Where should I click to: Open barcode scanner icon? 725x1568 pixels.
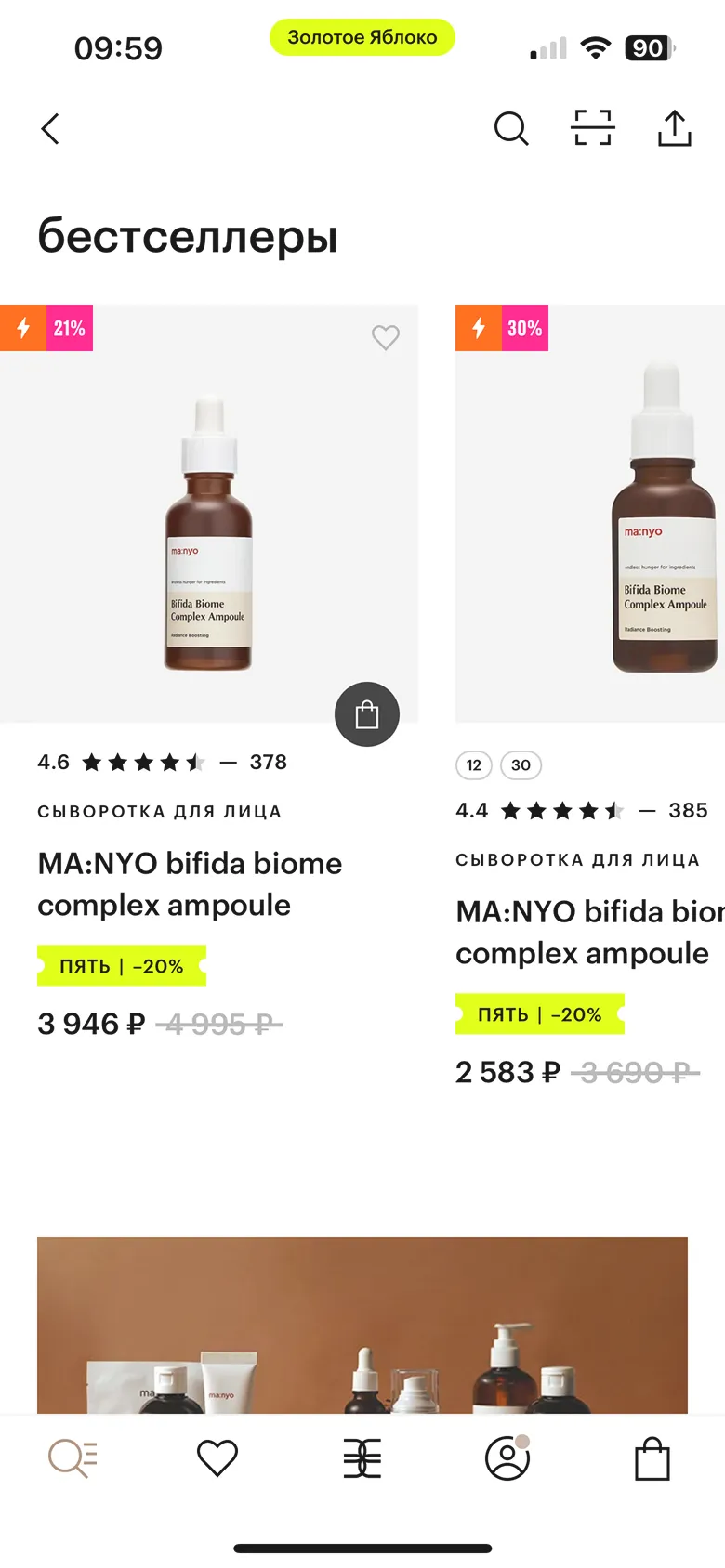592,128
